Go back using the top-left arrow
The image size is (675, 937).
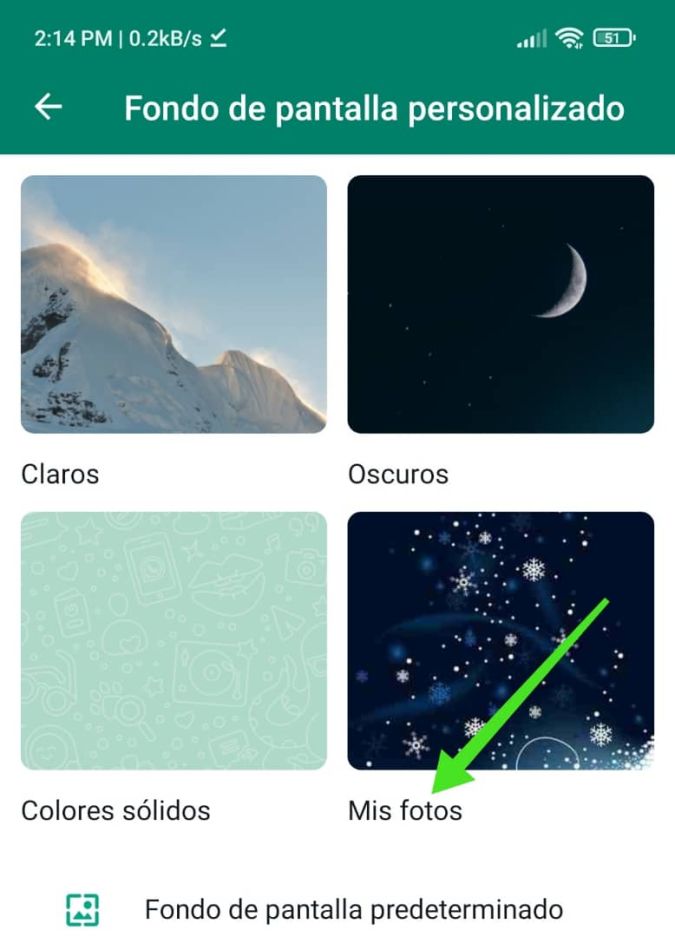[x=48, y=108]
